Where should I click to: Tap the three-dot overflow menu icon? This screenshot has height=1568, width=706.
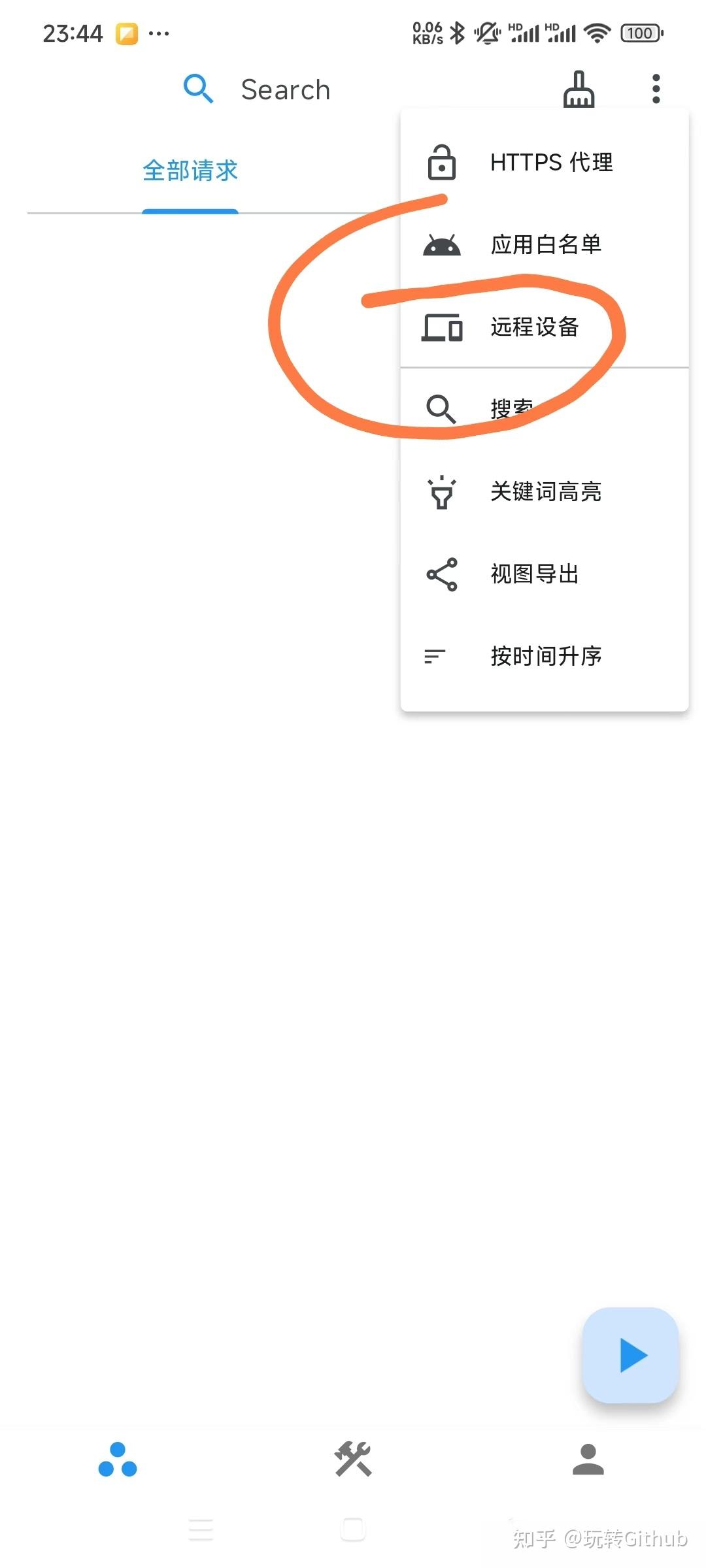(656, 89)
